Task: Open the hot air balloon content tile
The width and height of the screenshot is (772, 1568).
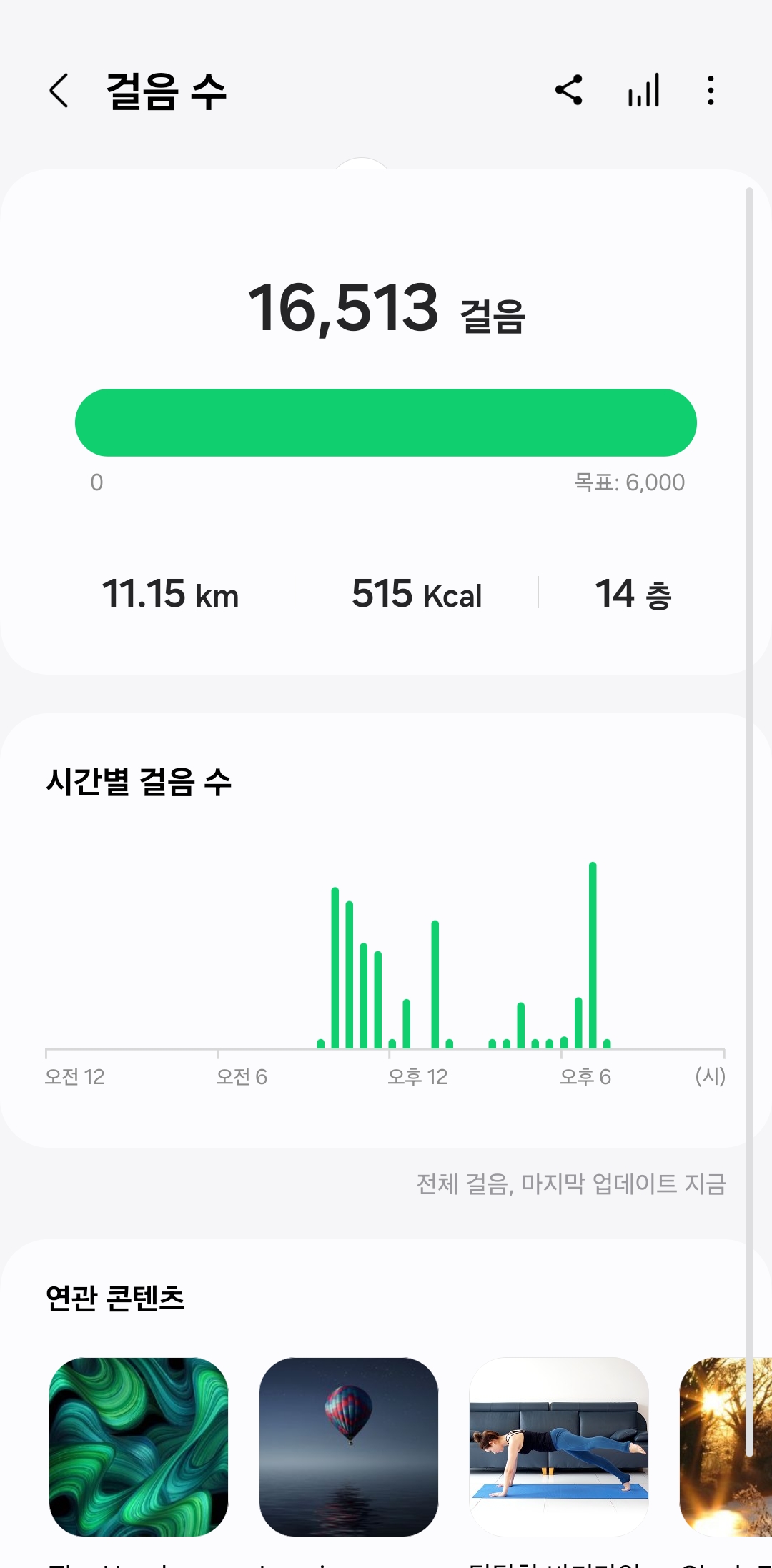Action: click(x=349, y=1447)
